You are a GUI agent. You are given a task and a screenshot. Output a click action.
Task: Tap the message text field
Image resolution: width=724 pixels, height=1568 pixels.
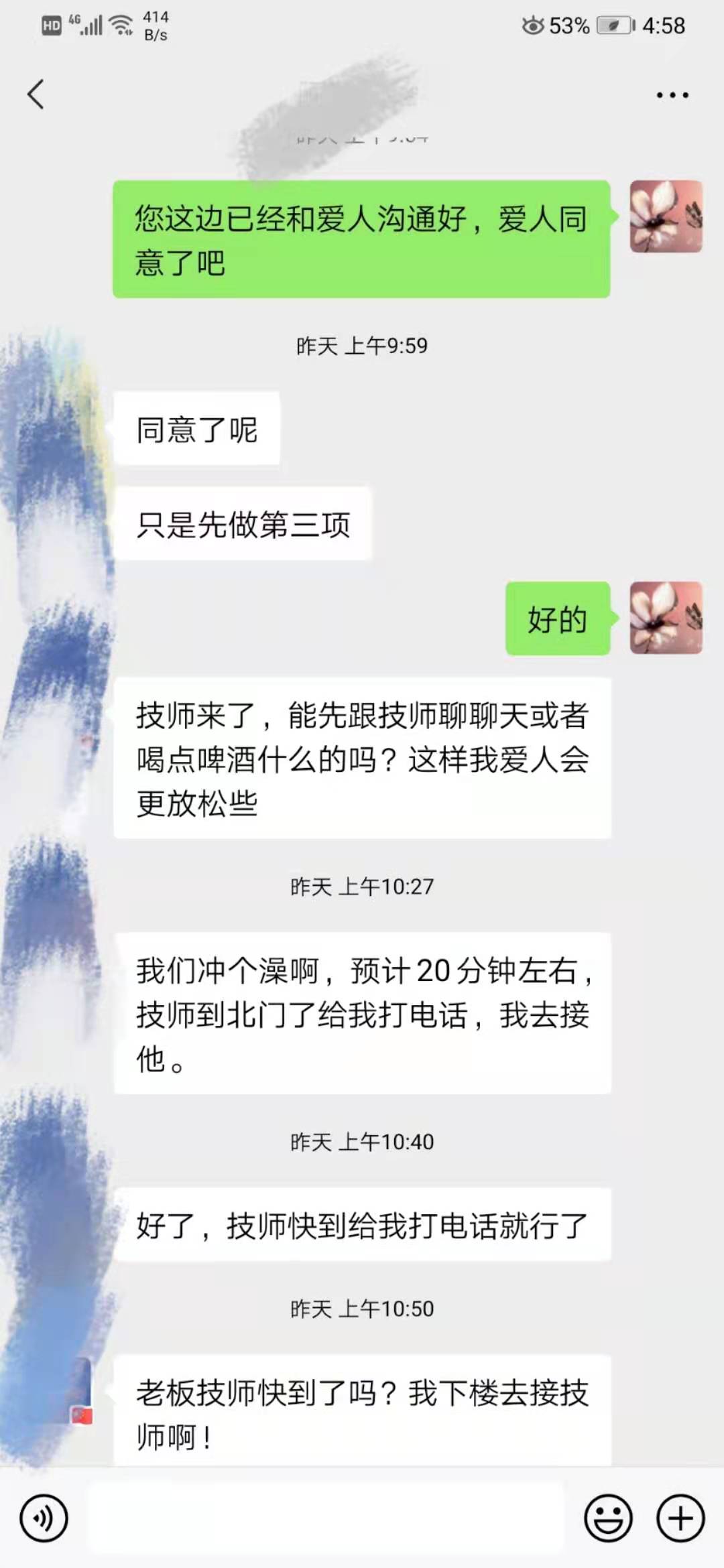tap(326, 1518)
